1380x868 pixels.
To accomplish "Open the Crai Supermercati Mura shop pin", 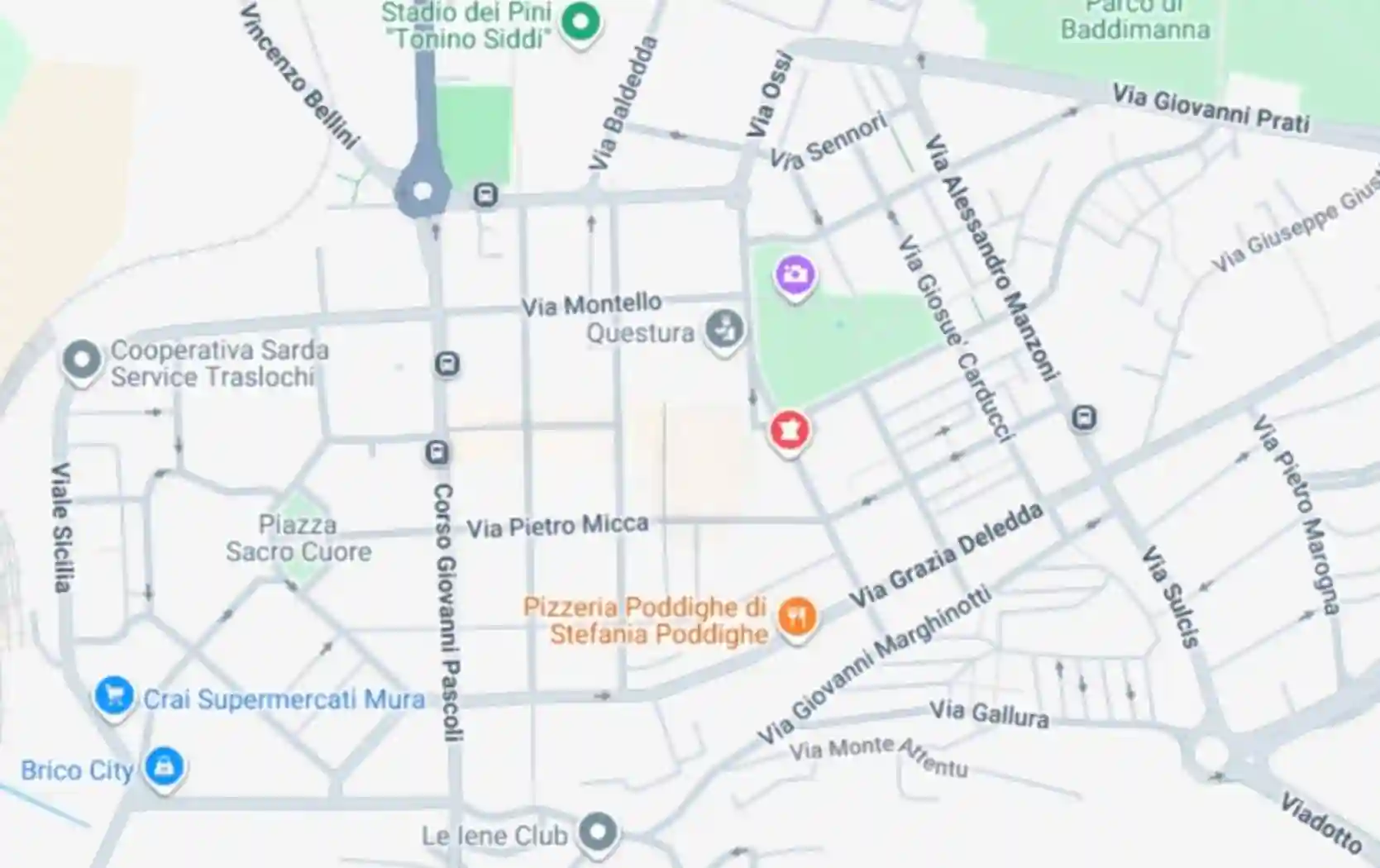I will click(x=114, y=696).
